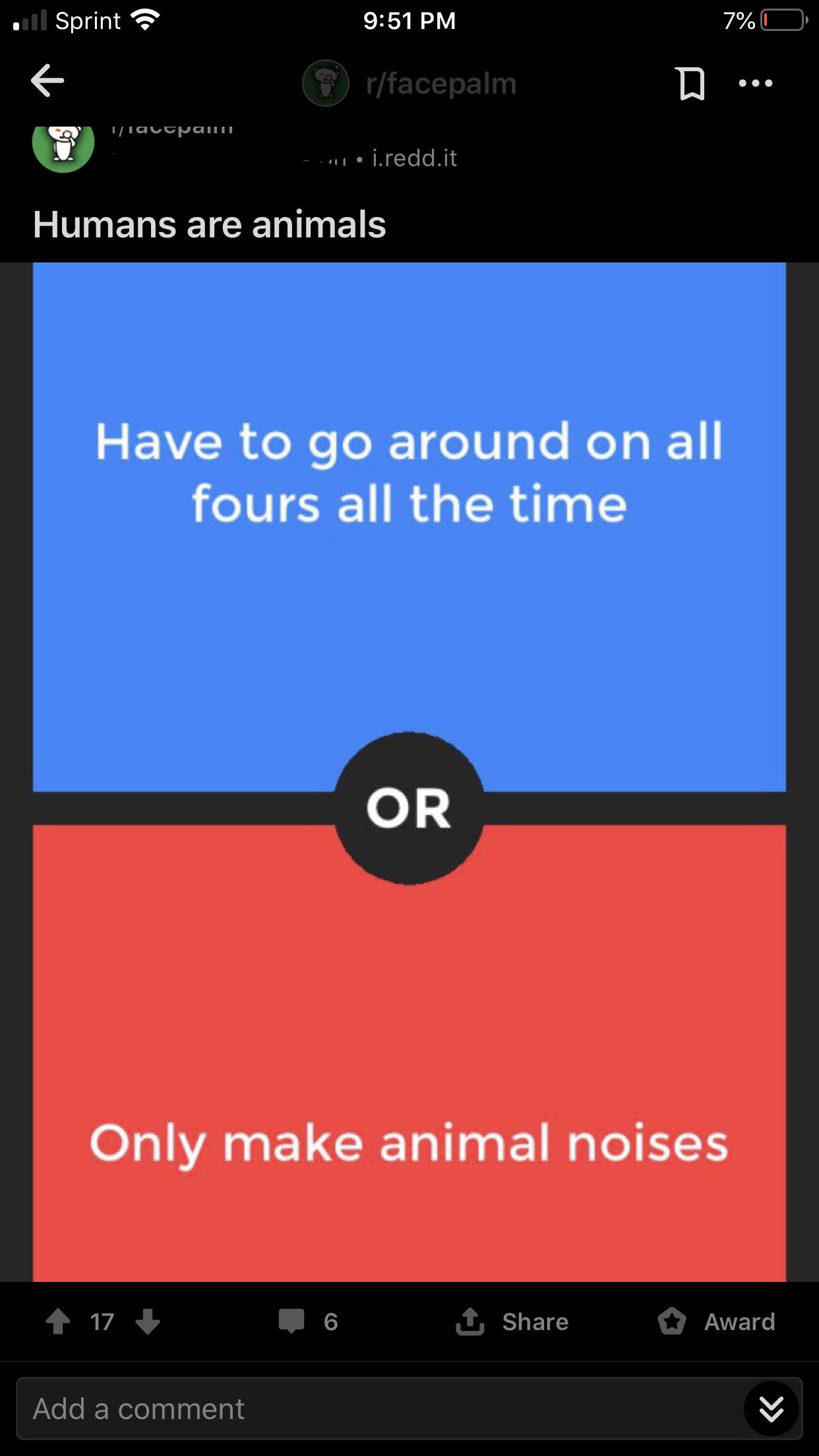Jump to next comment with double-chevron button
Screen dimensions: 819x1456
pyautogui.click(x=771, y=1409)
